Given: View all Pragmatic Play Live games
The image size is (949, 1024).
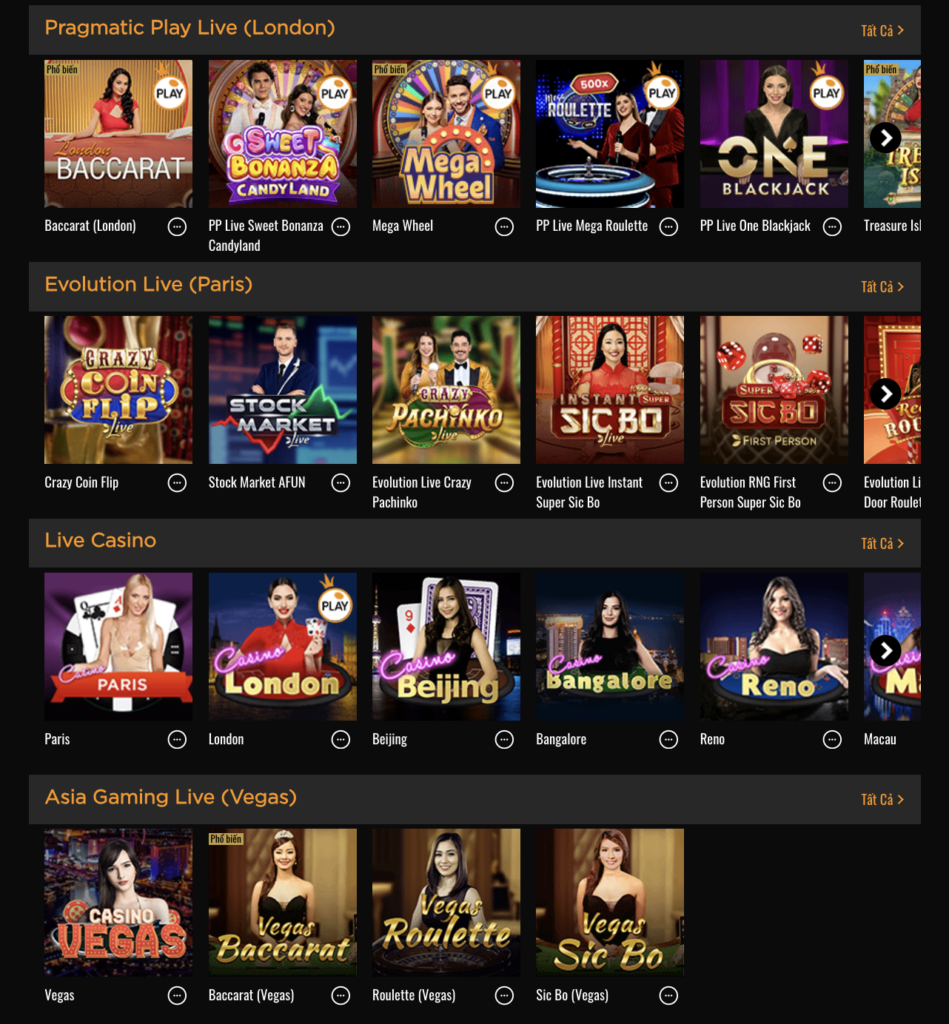Looking at the screenshot, I should point(882,30).
